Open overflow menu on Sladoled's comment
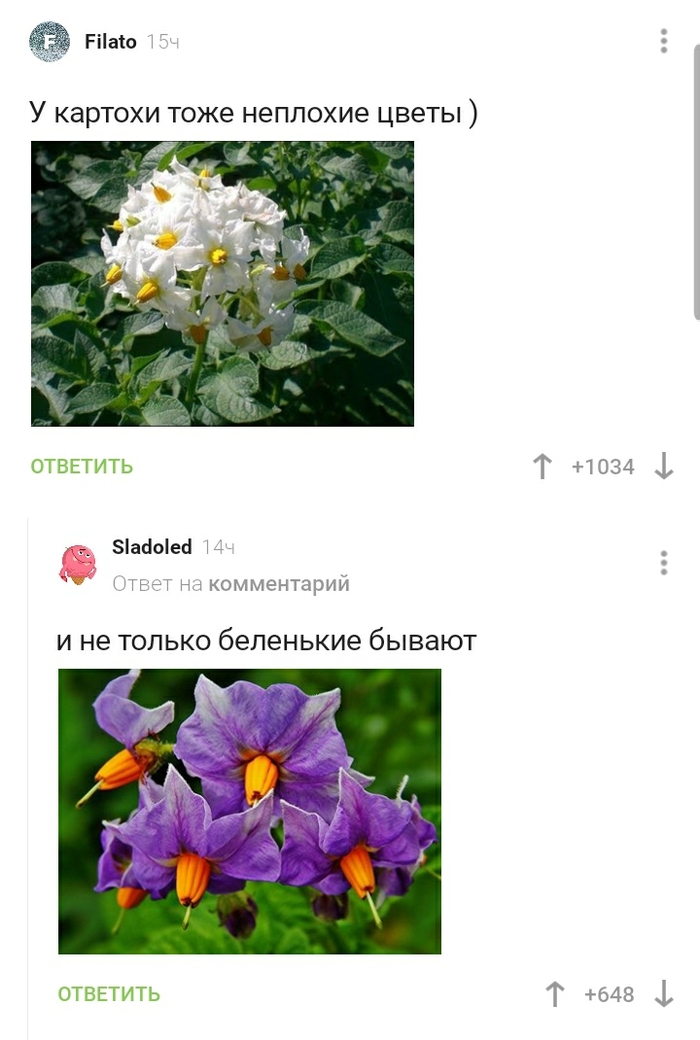The height and width of the screenshot is (1040, 700). click(x=664, y=563)
